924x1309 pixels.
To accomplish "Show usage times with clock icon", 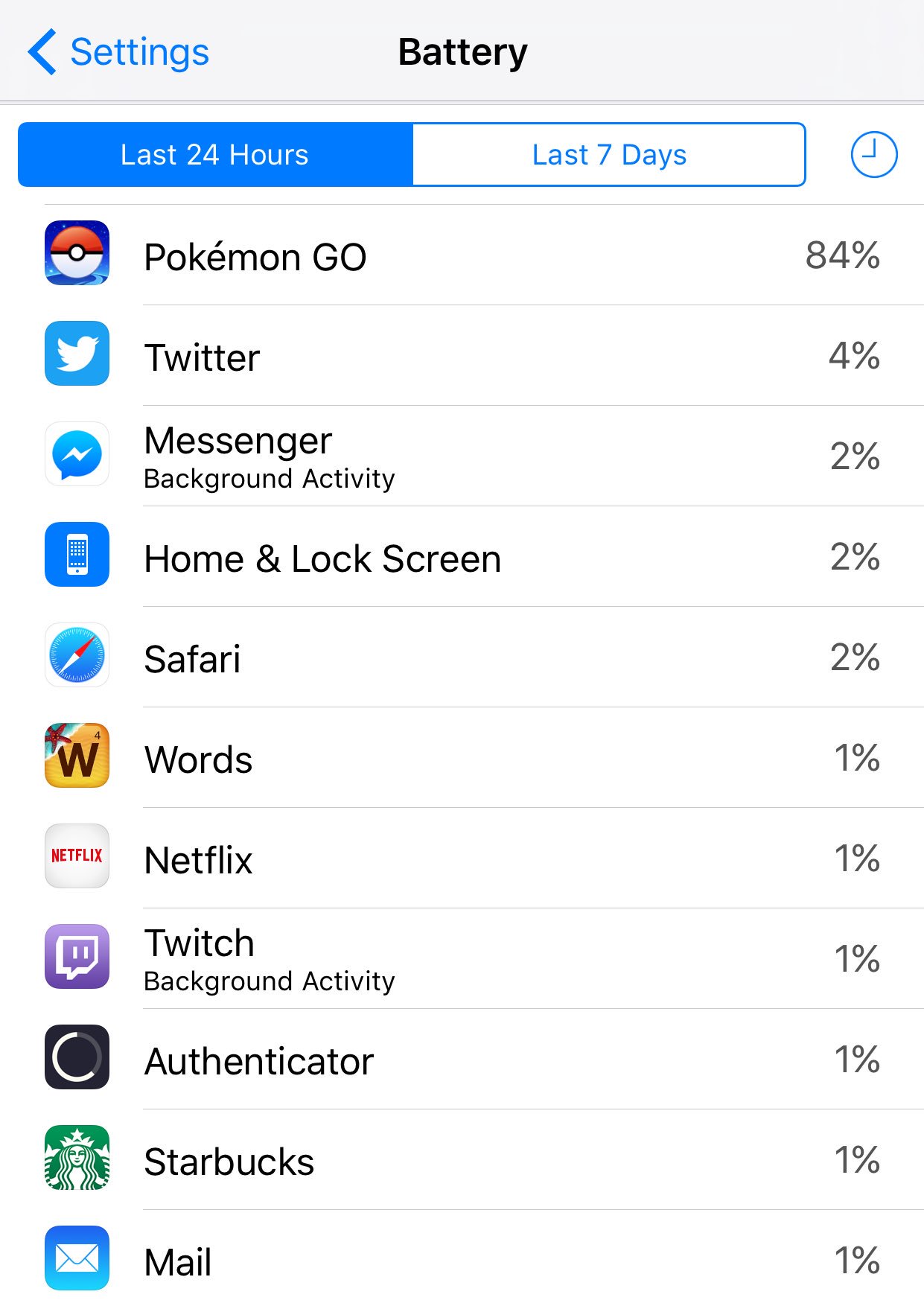I will point(873,155).
